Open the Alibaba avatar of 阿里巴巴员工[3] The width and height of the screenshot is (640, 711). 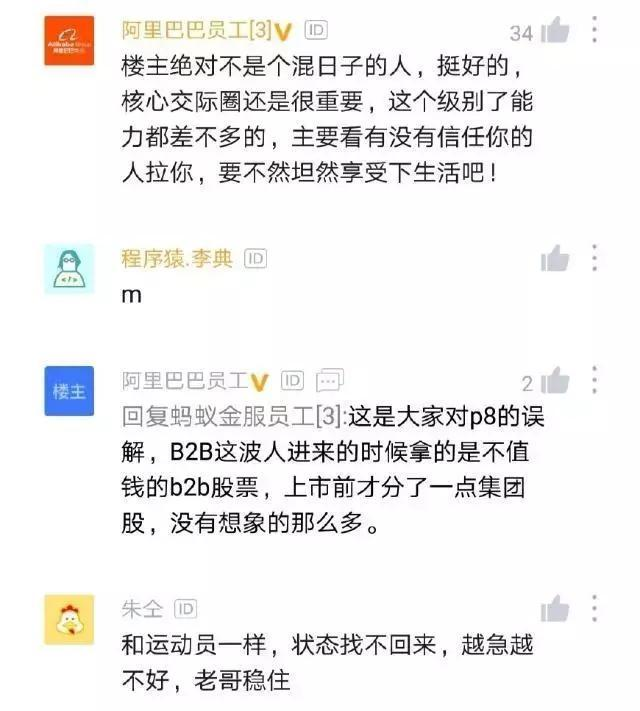[x=70, y=41]
